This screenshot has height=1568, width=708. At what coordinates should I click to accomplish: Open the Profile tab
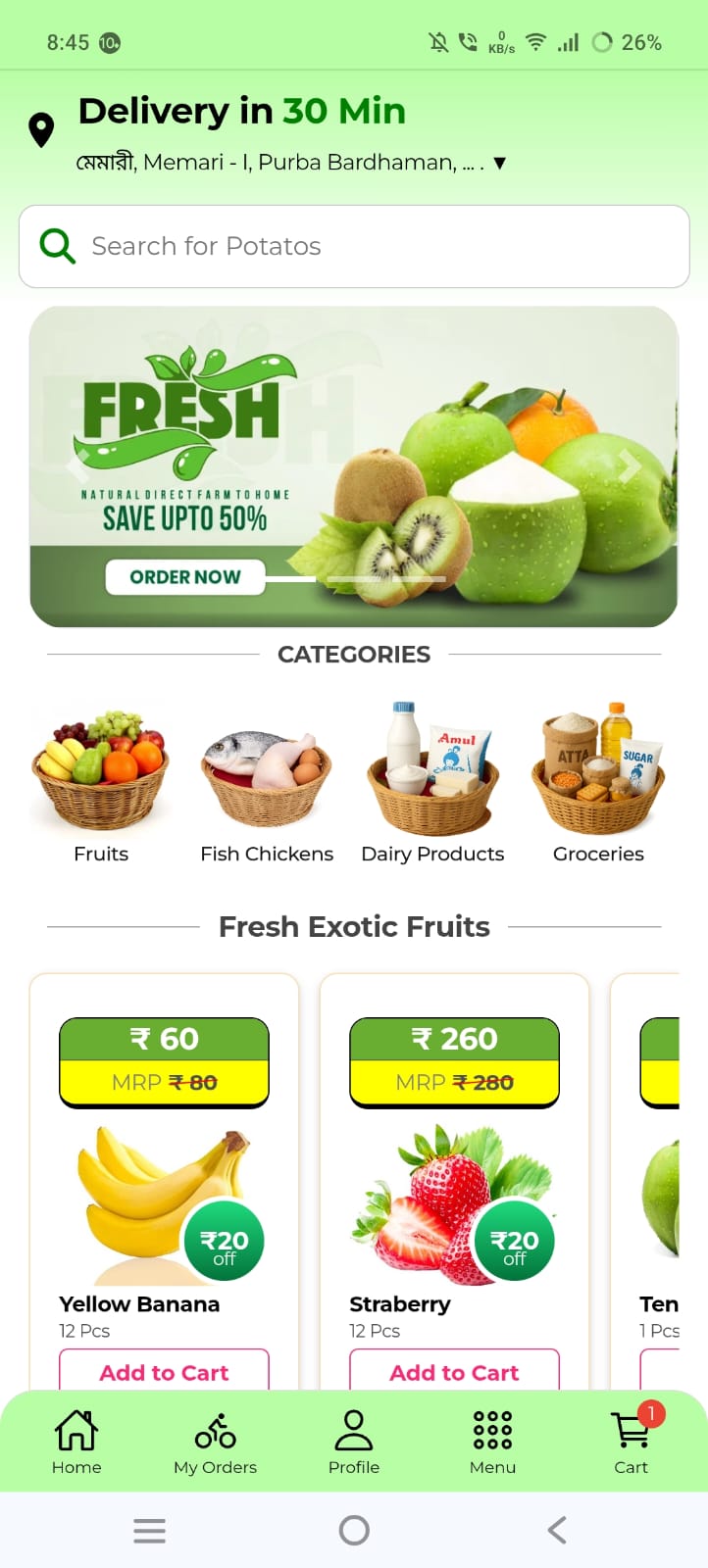coord(354,1442)
